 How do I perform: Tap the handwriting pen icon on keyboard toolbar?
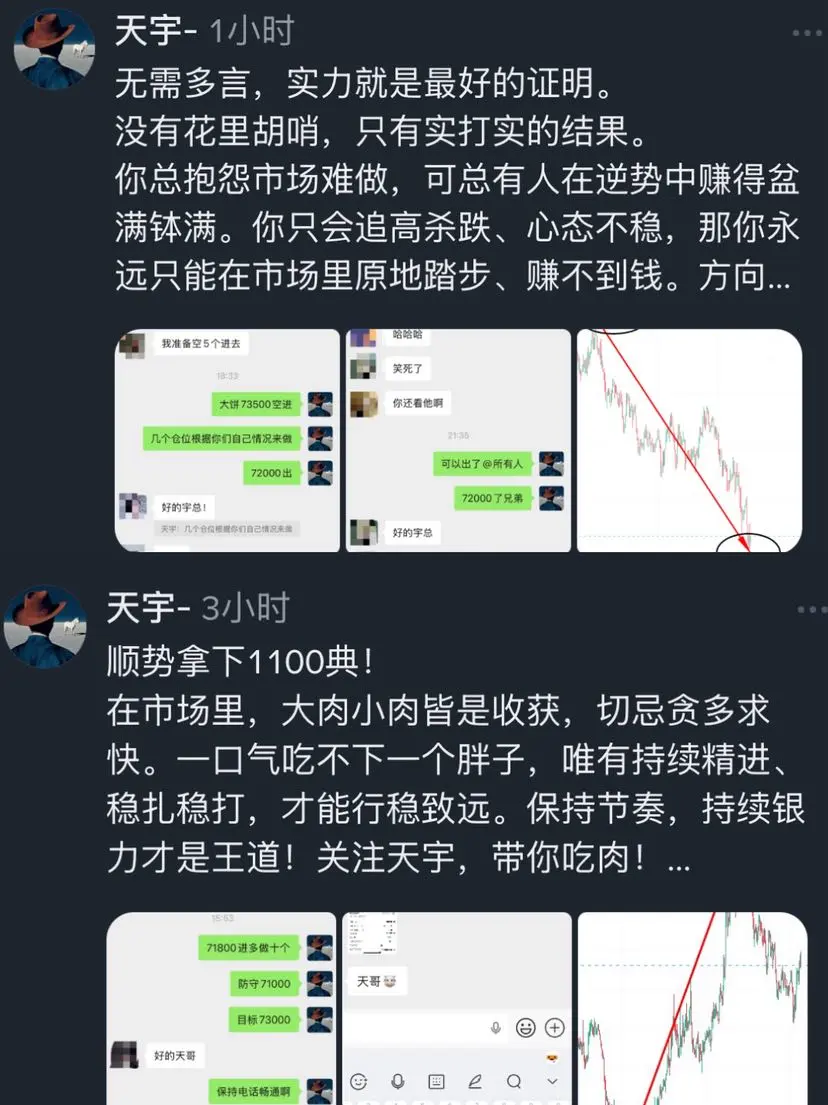(476, 1081)
